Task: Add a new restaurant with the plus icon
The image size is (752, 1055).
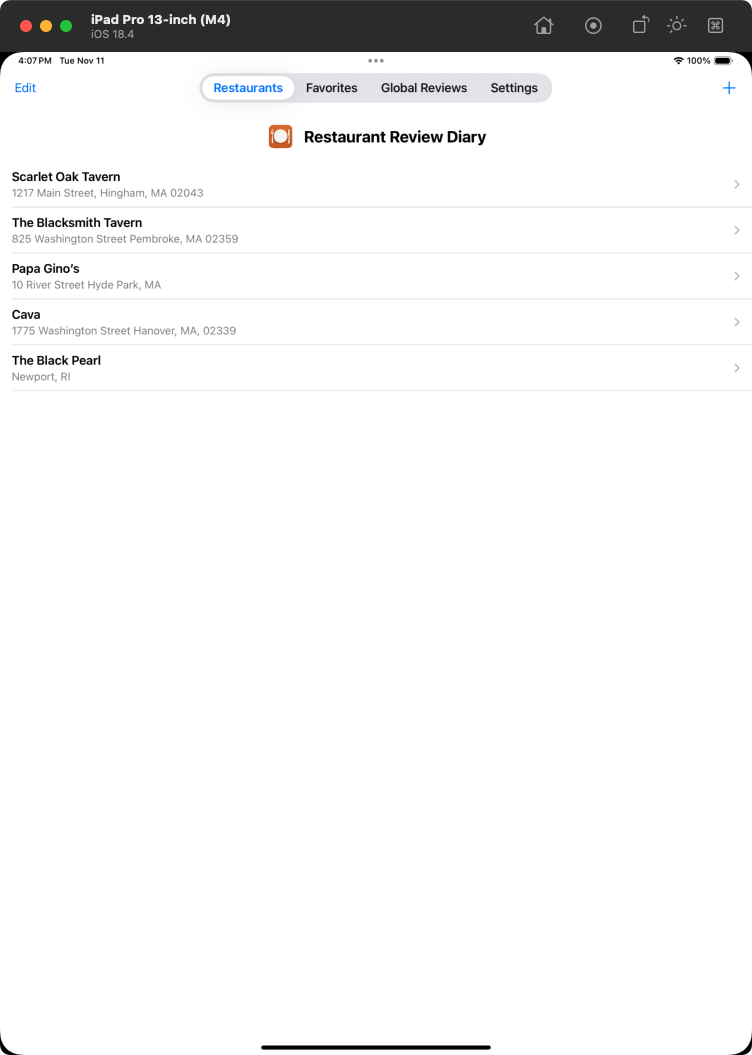Action: tap(729, 88)
